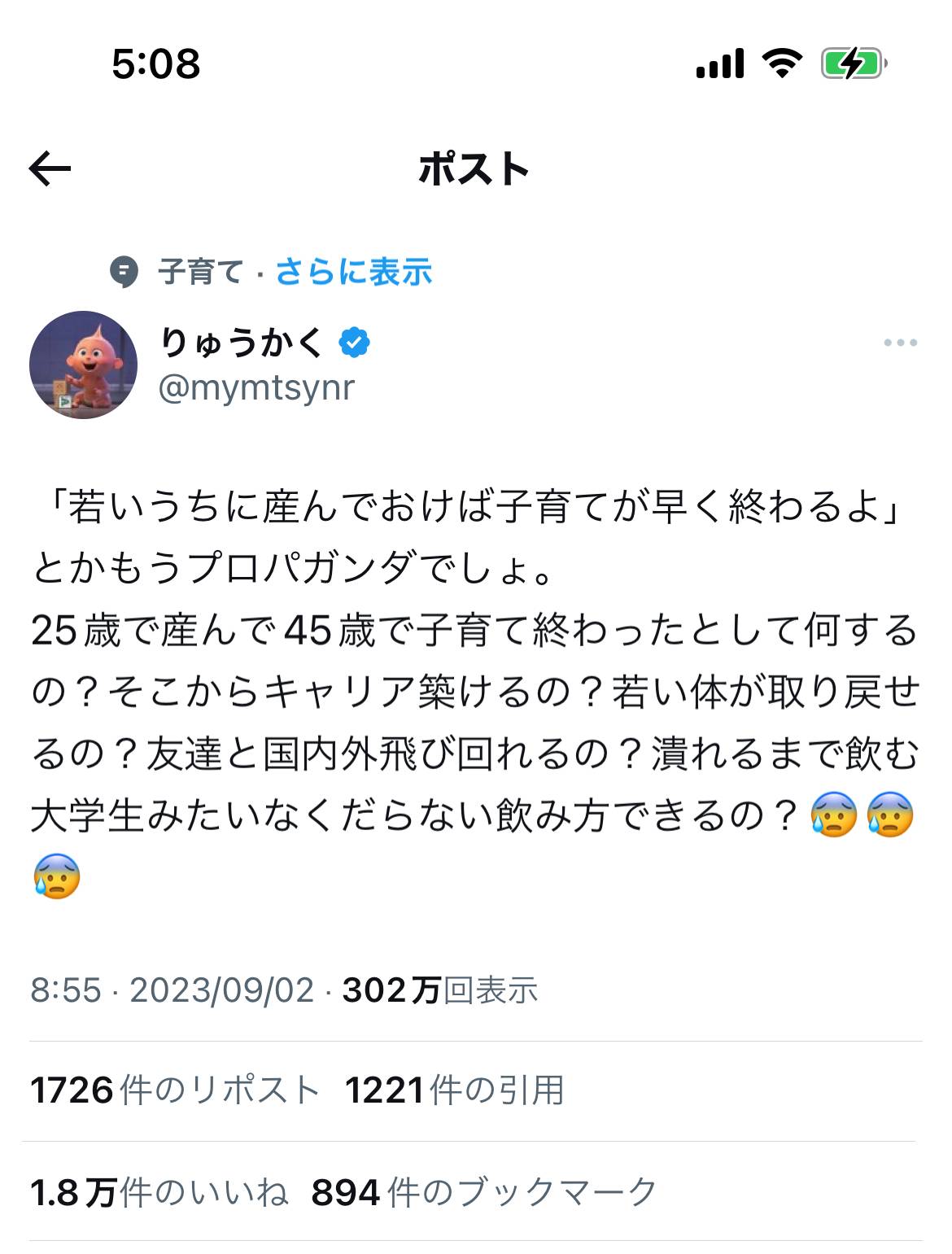Screen dimensions: 952x1254
Task: Go back using the arrow icon
Action: (x=50, y=169)
